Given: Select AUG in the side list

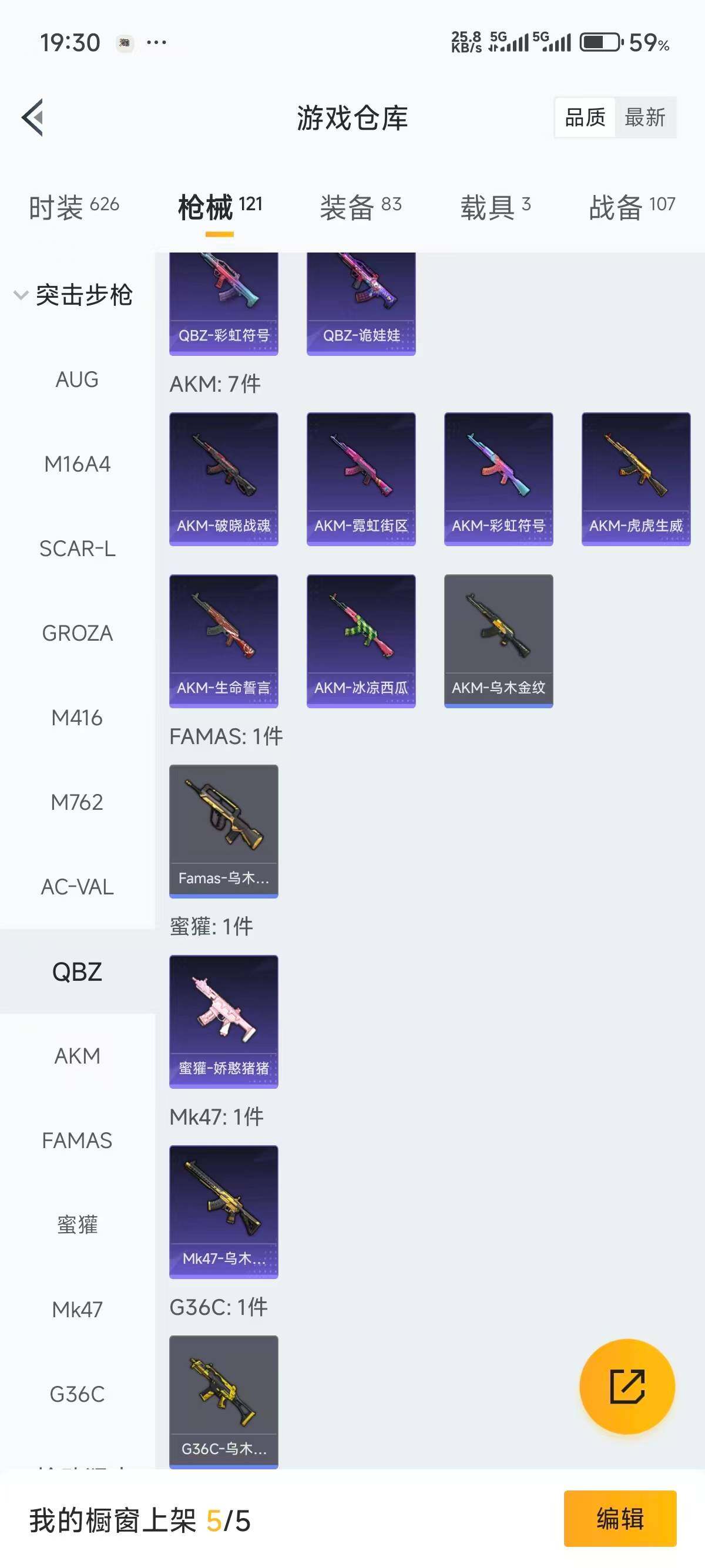Looking at the screenshot, I should [77, 380].
